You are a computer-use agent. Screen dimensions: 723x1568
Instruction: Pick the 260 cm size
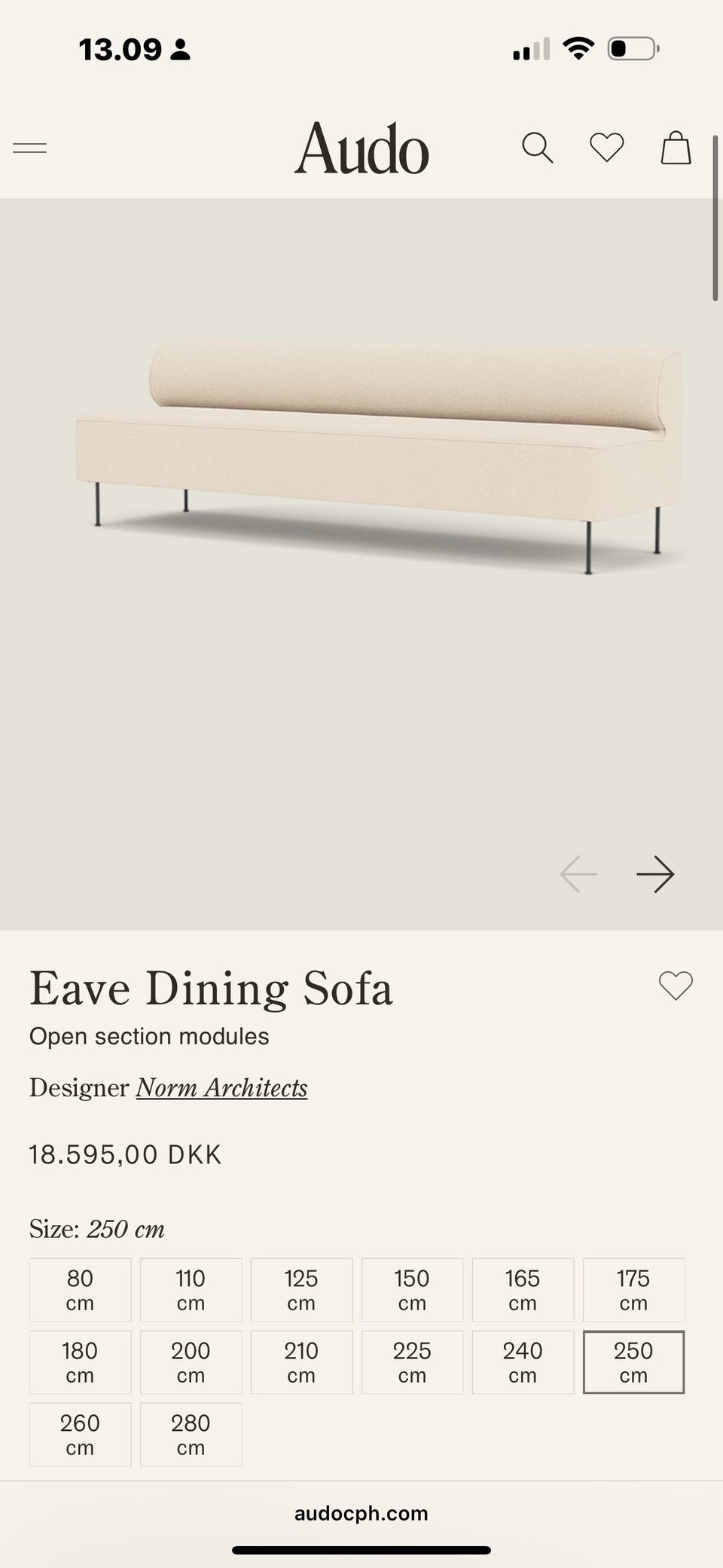click(80, 1435)
